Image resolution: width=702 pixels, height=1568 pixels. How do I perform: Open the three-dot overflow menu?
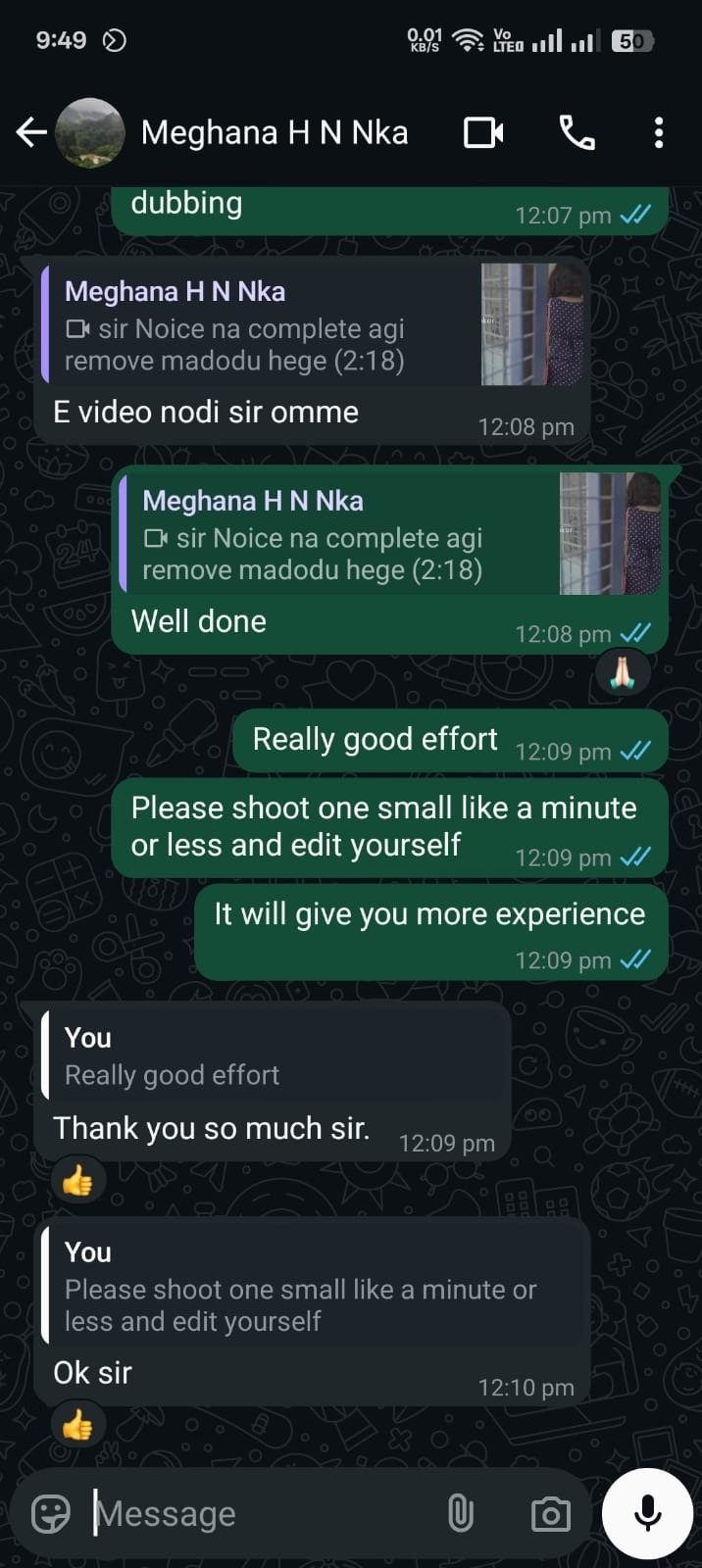(x=659, y=132)
